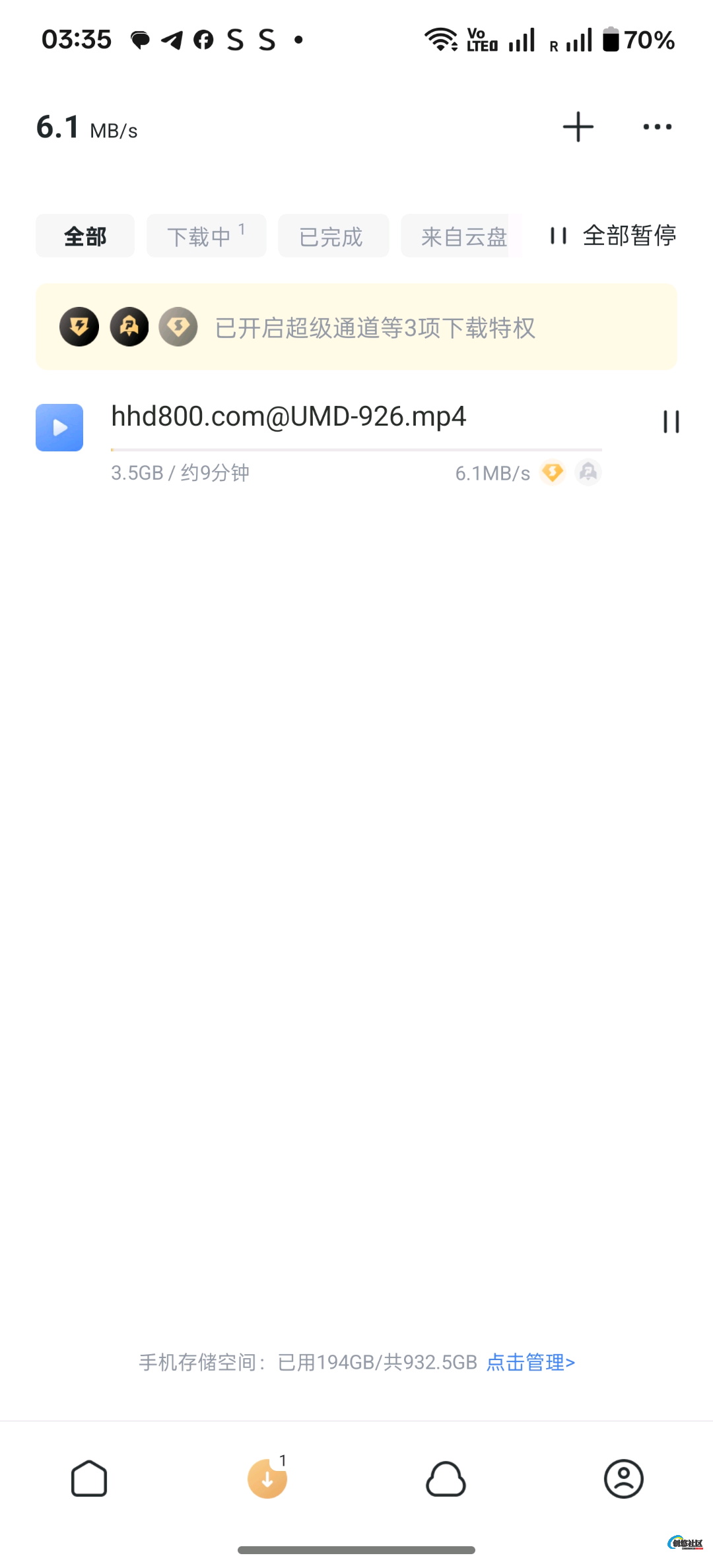Switch to the 已完成 tab
Image resolution: width=713 pixels, height=1568 pixels.
[x=333, y=236]
